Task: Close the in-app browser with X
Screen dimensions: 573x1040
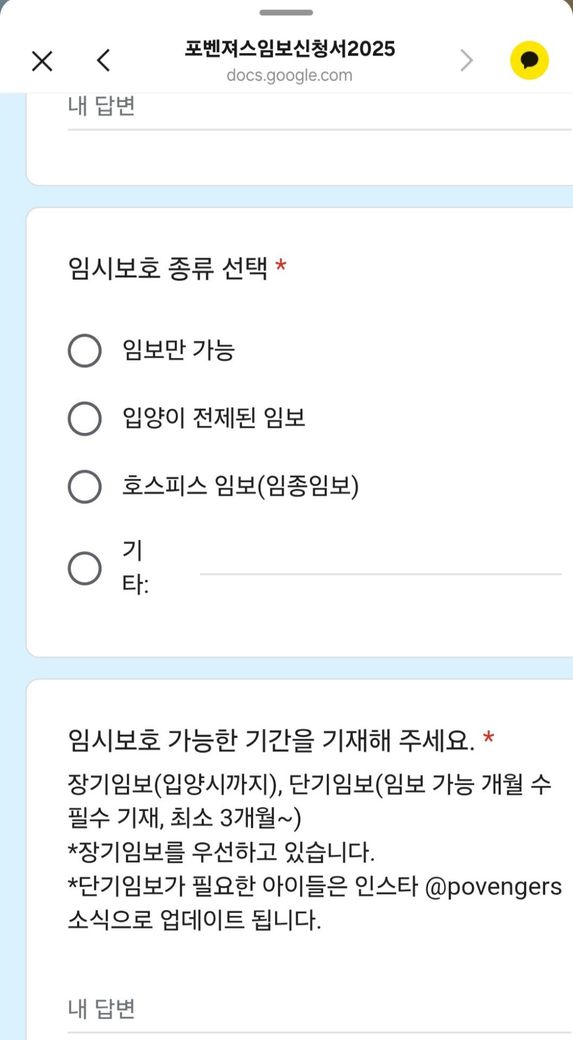Action: [x=42, y=62]
